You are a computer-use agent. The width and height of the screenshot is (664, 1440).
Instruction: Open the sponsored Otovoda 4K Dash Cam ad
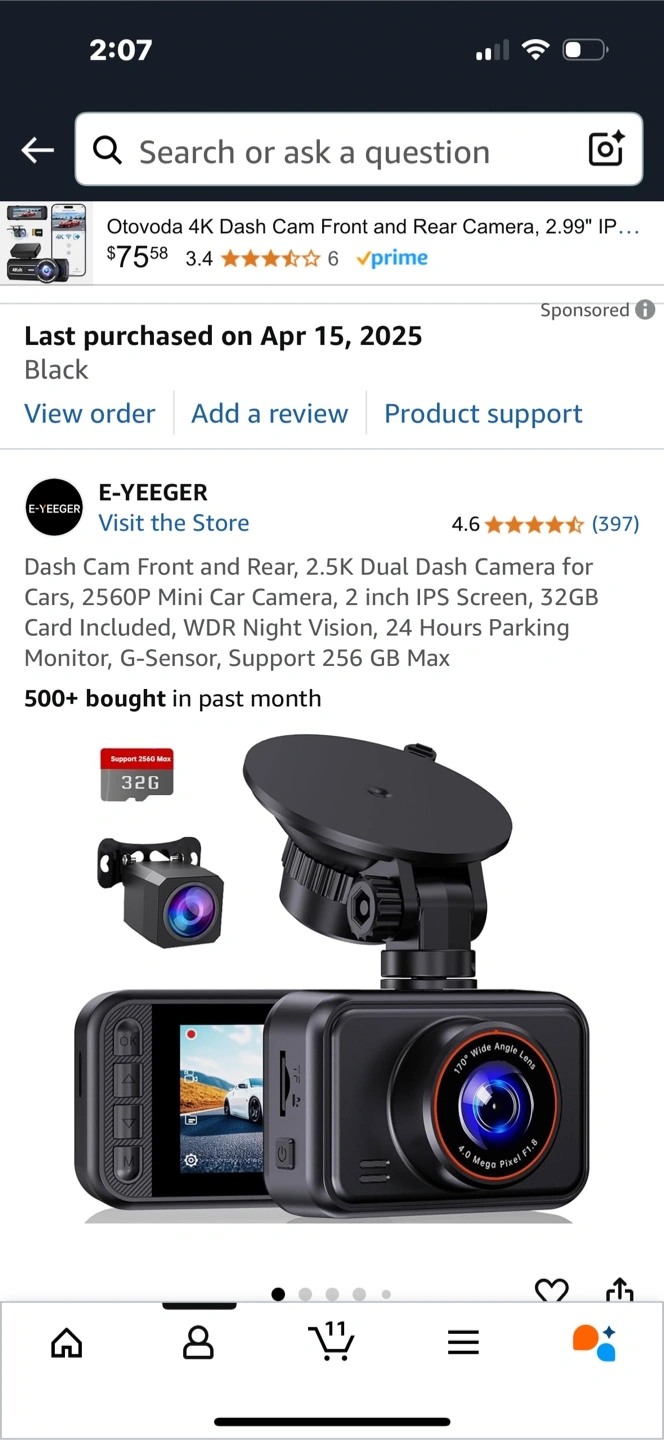[332, 244]
